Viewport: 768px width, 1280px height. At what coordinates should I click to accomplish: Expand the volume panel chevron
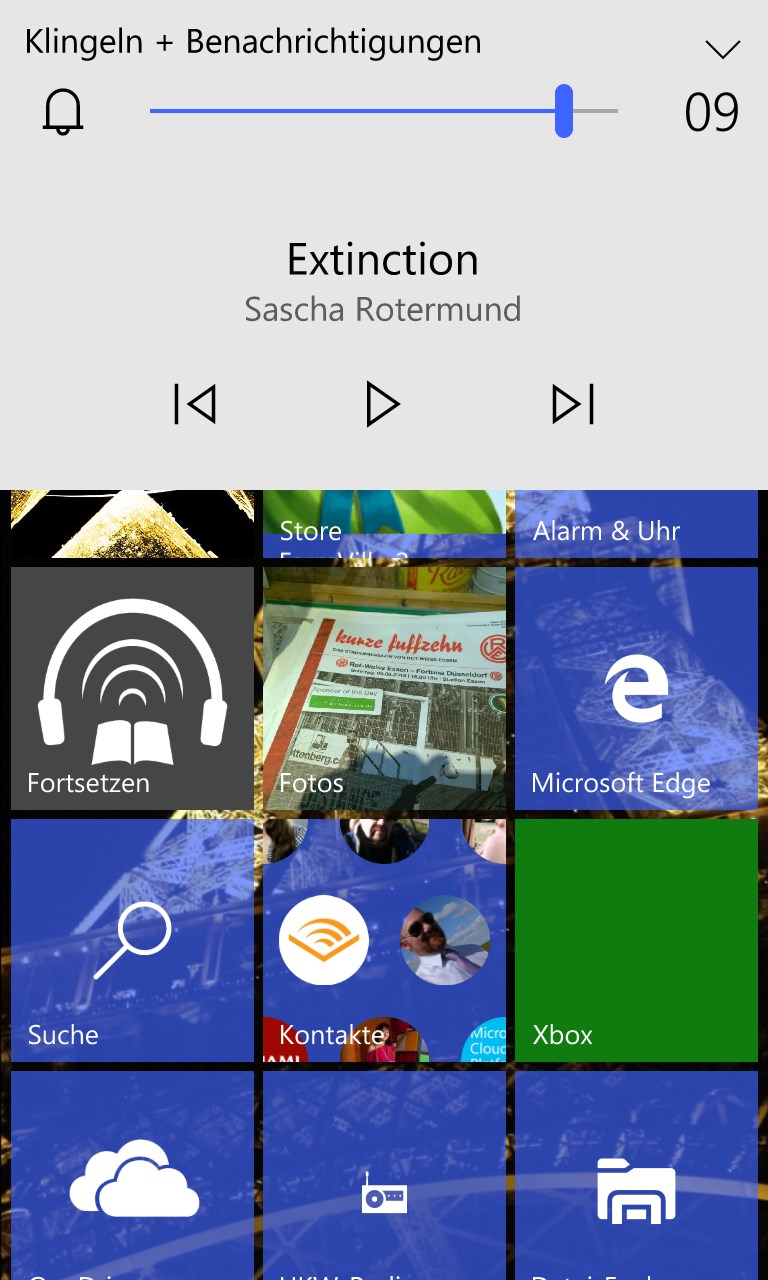[x=722, y=49]
